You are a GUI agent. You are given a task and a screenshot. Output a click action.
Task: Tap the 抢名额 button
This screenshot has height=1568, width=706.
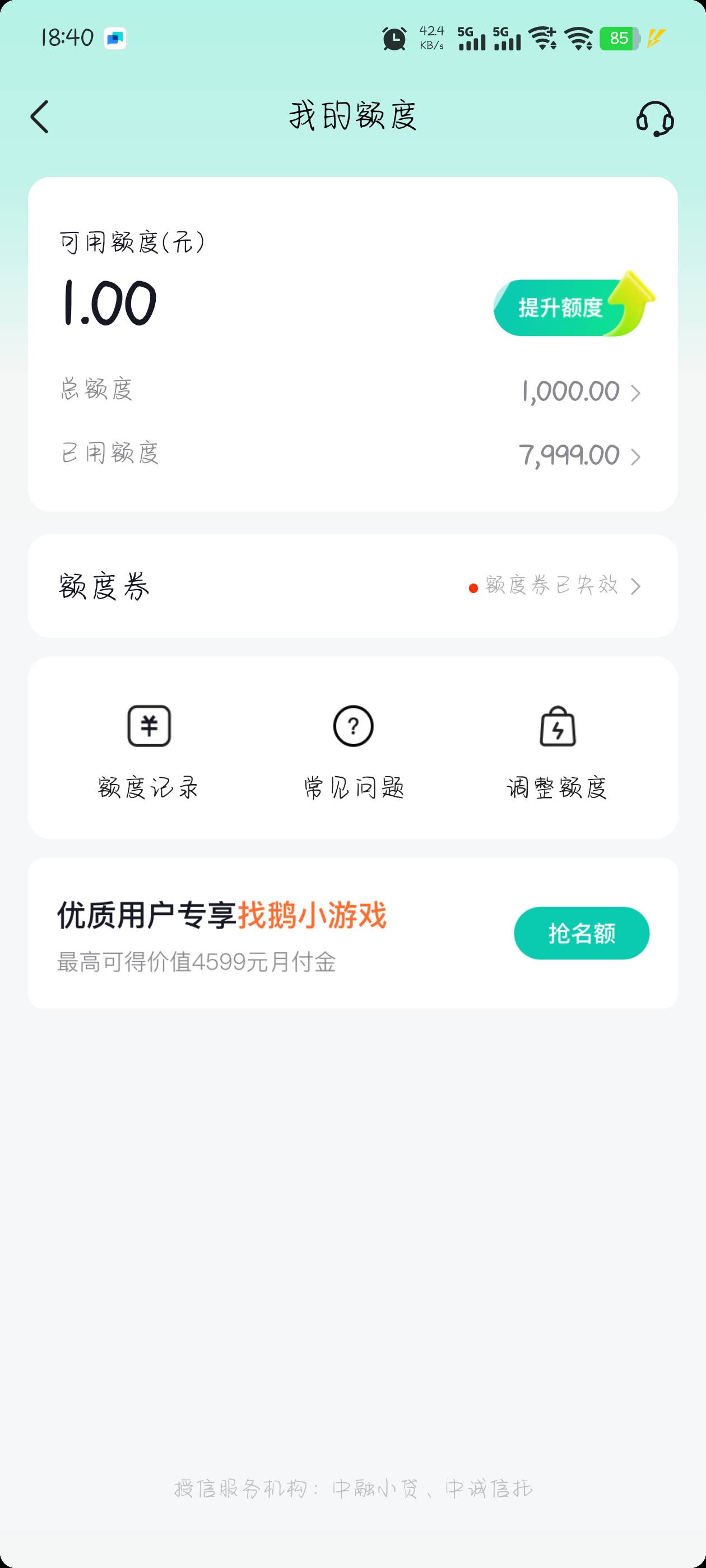pos(582,933)
